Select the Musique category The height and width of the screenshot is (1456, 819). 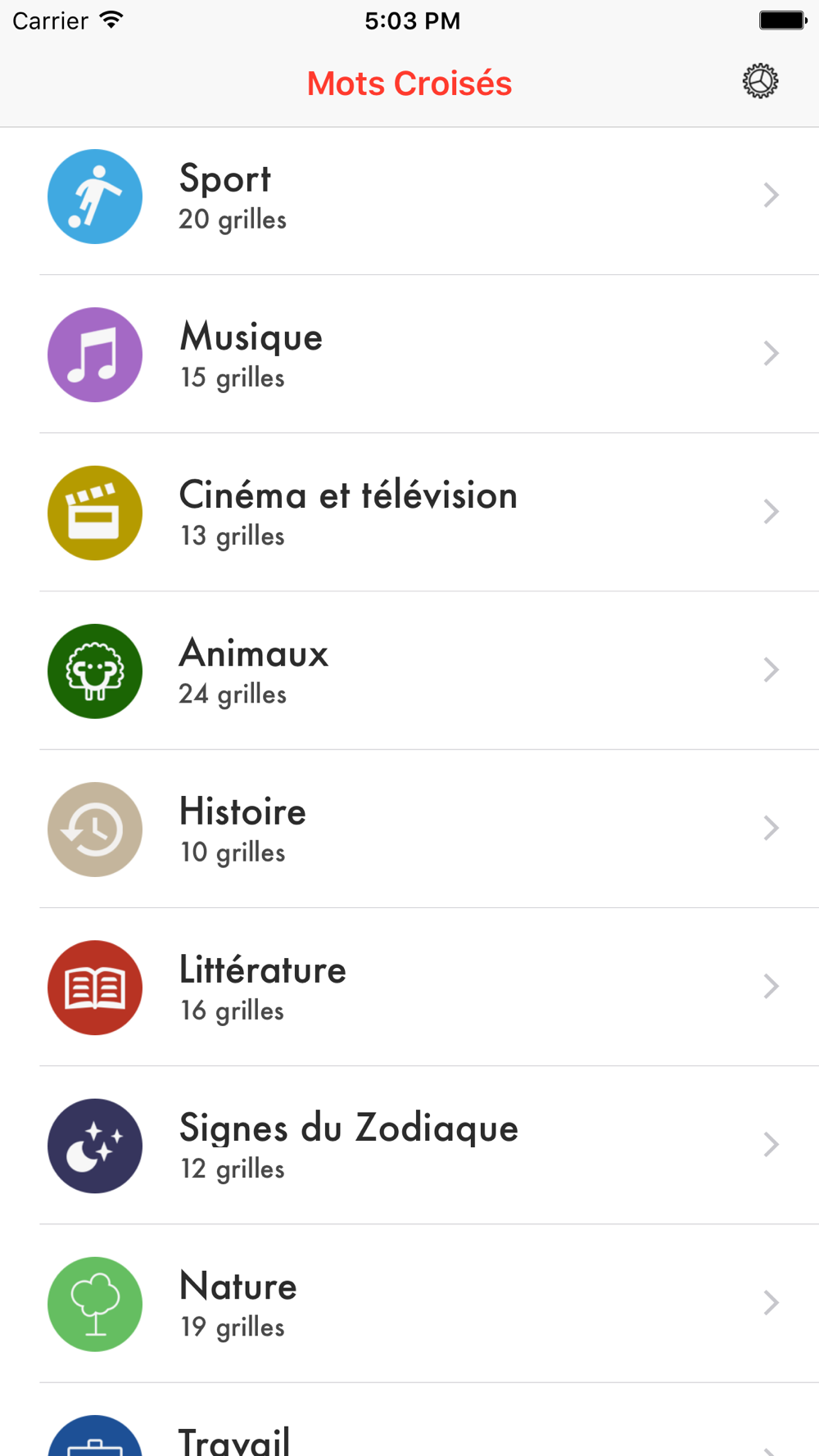(x=409, y=355)
